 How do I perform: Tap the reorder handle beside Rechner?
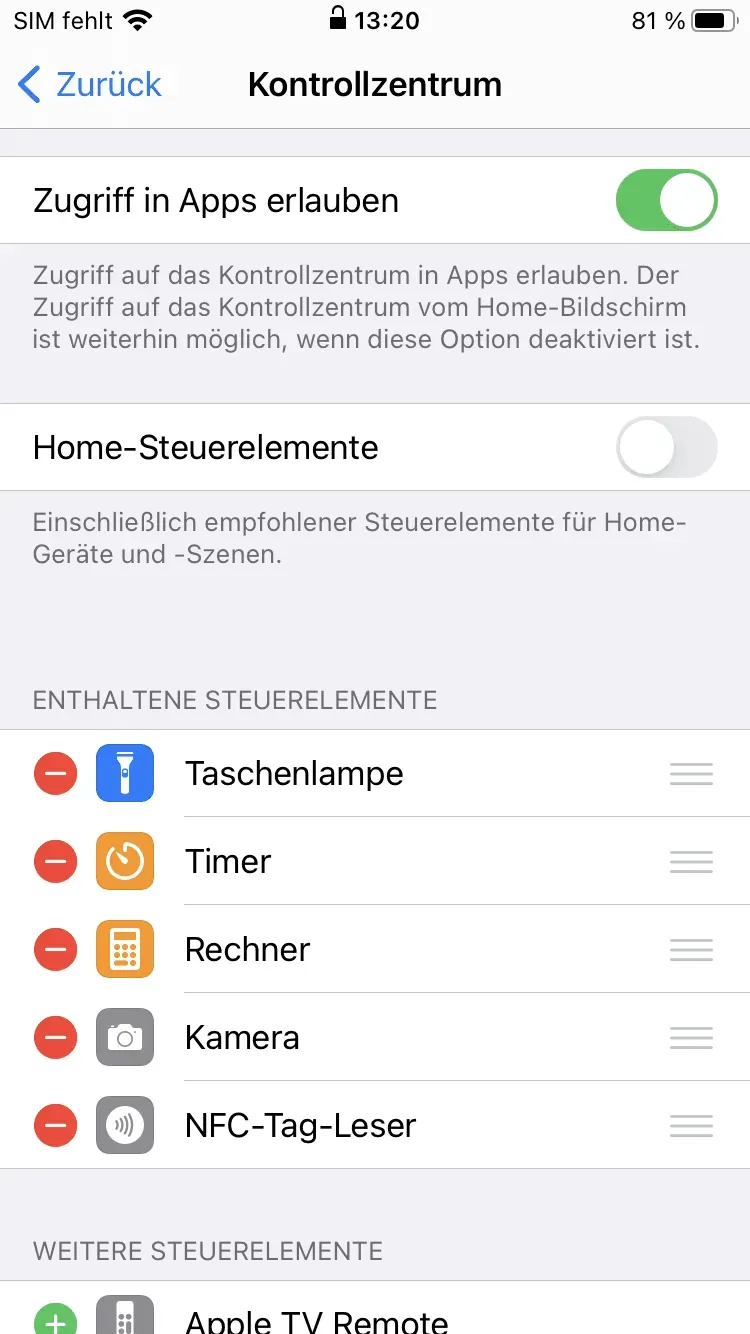pos(691,949)
